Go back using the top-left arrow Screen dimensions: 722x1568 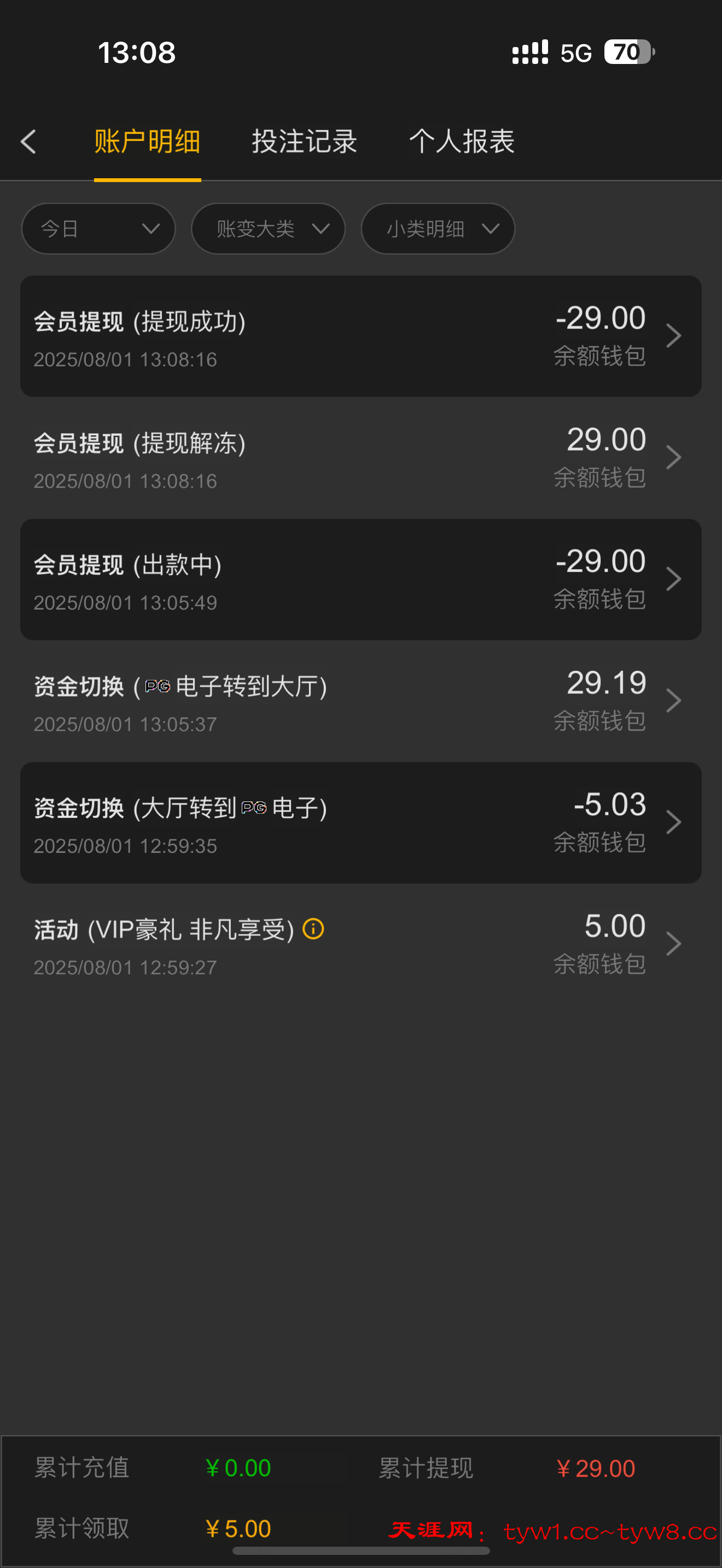(28, 141)
